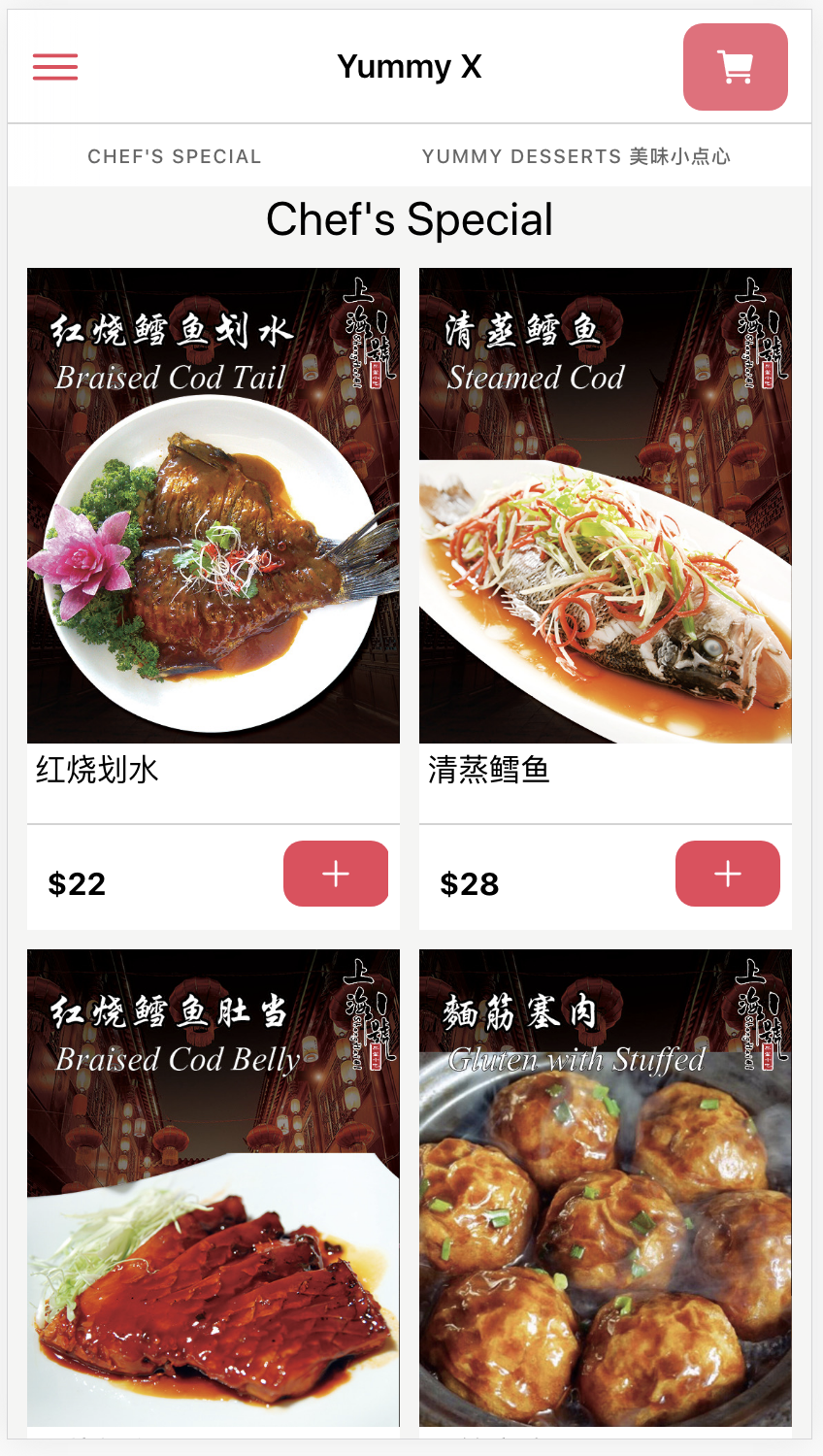Screen dimensions: 823x1456
Task: Open the Braised Cod Tail dish card
Action: point(214,505)
